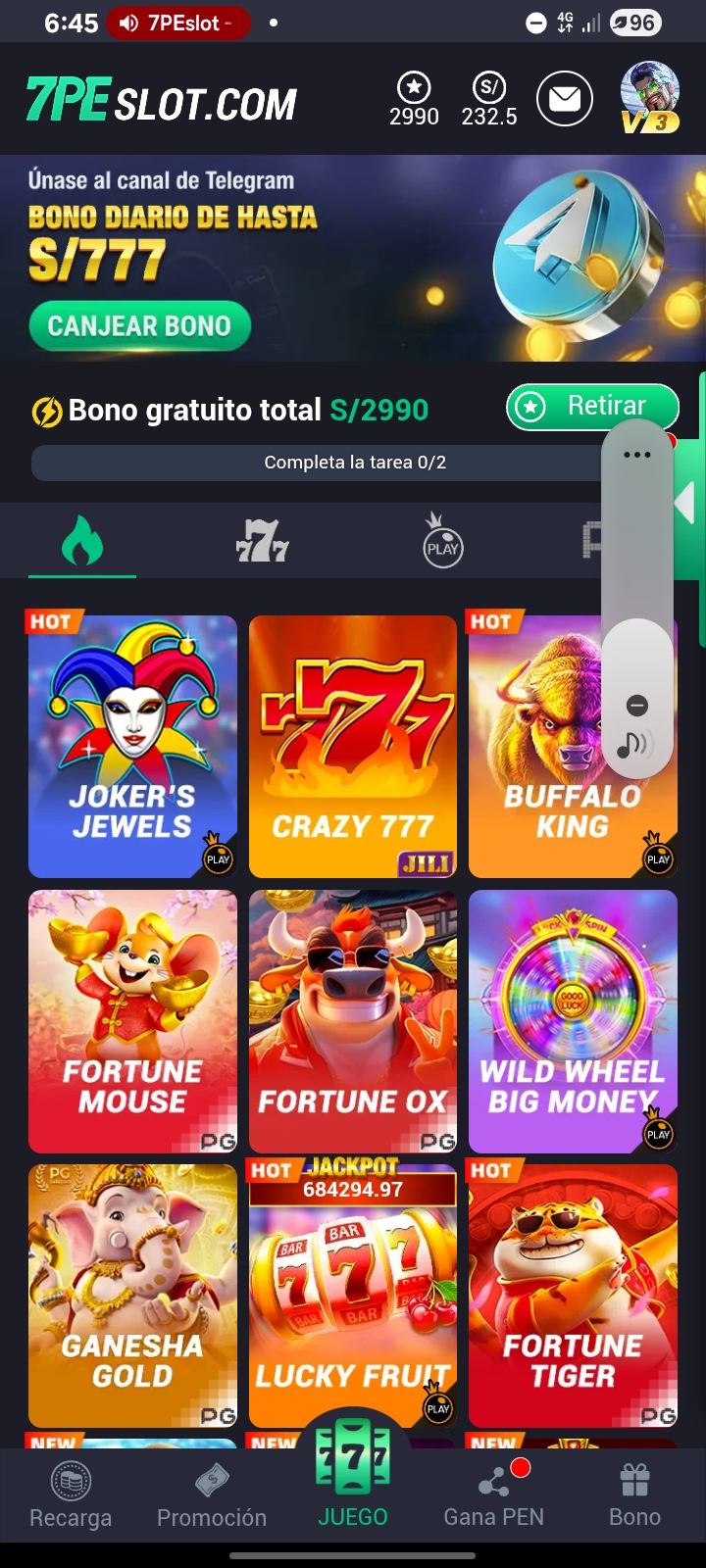The height and width of the screenshot is (1568, 706).
Task: Switch to the hot games flame tab
Action: coord(82,541)
